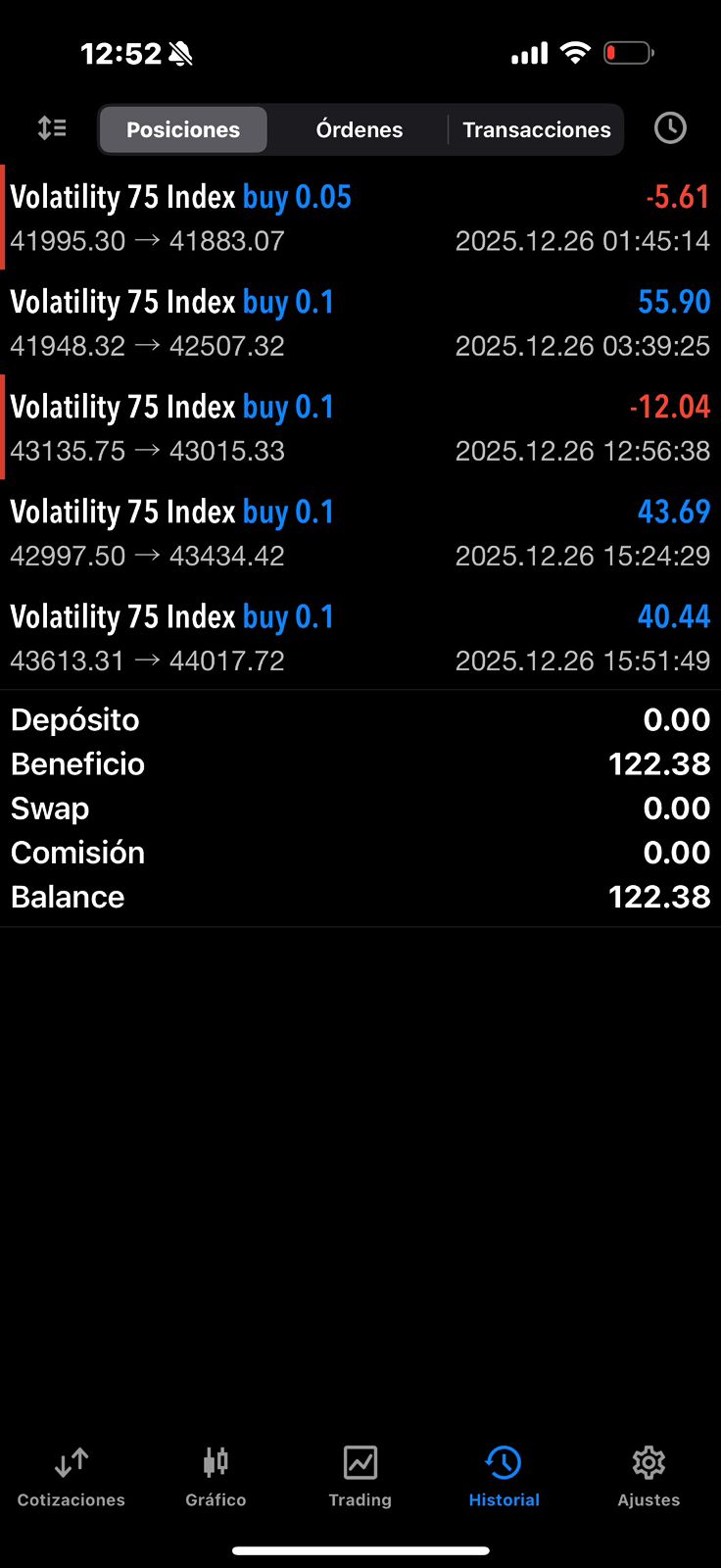Tap the losing trade showing -12.04
This screenshot has height=1568, width=721.
[360, 427]
